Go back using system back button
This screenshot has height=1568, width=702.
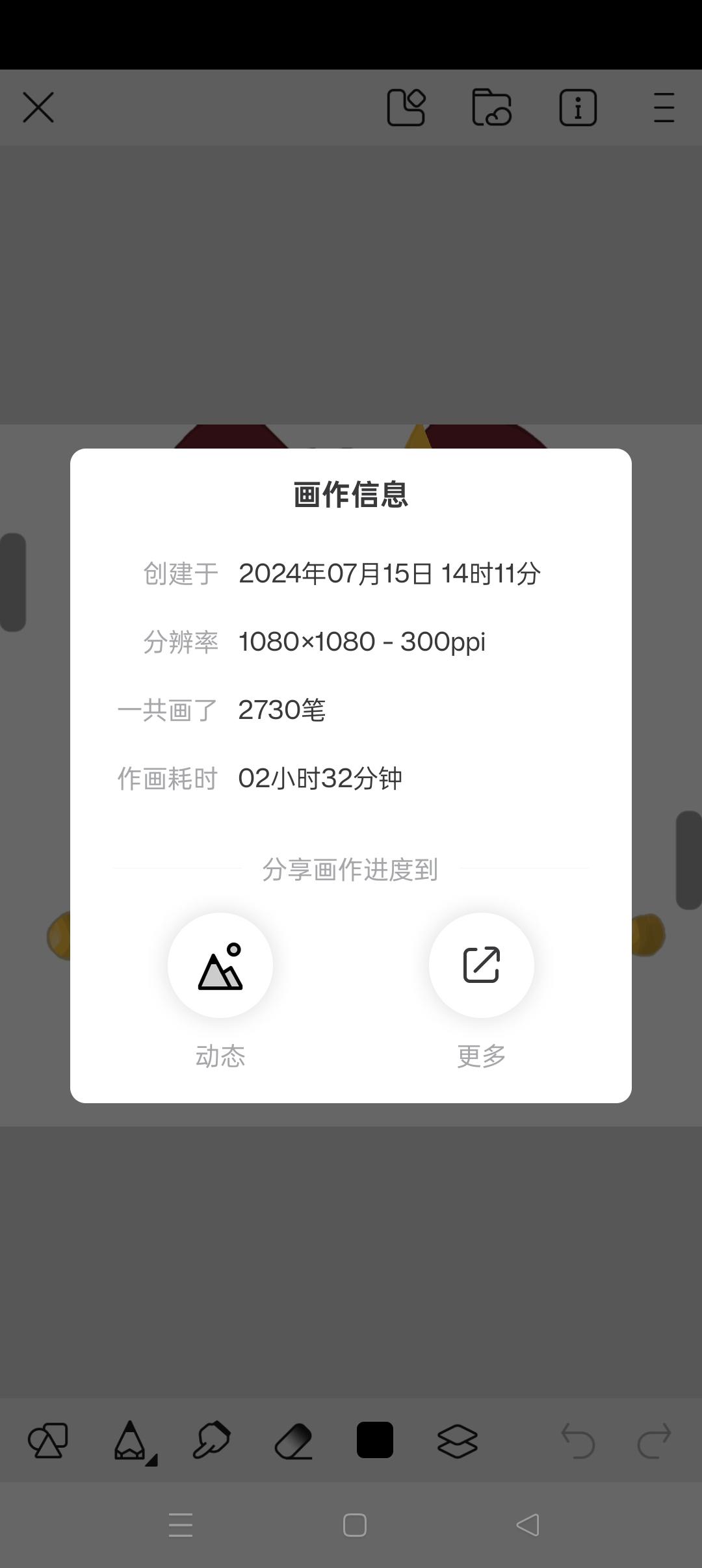click(528, 1524)
